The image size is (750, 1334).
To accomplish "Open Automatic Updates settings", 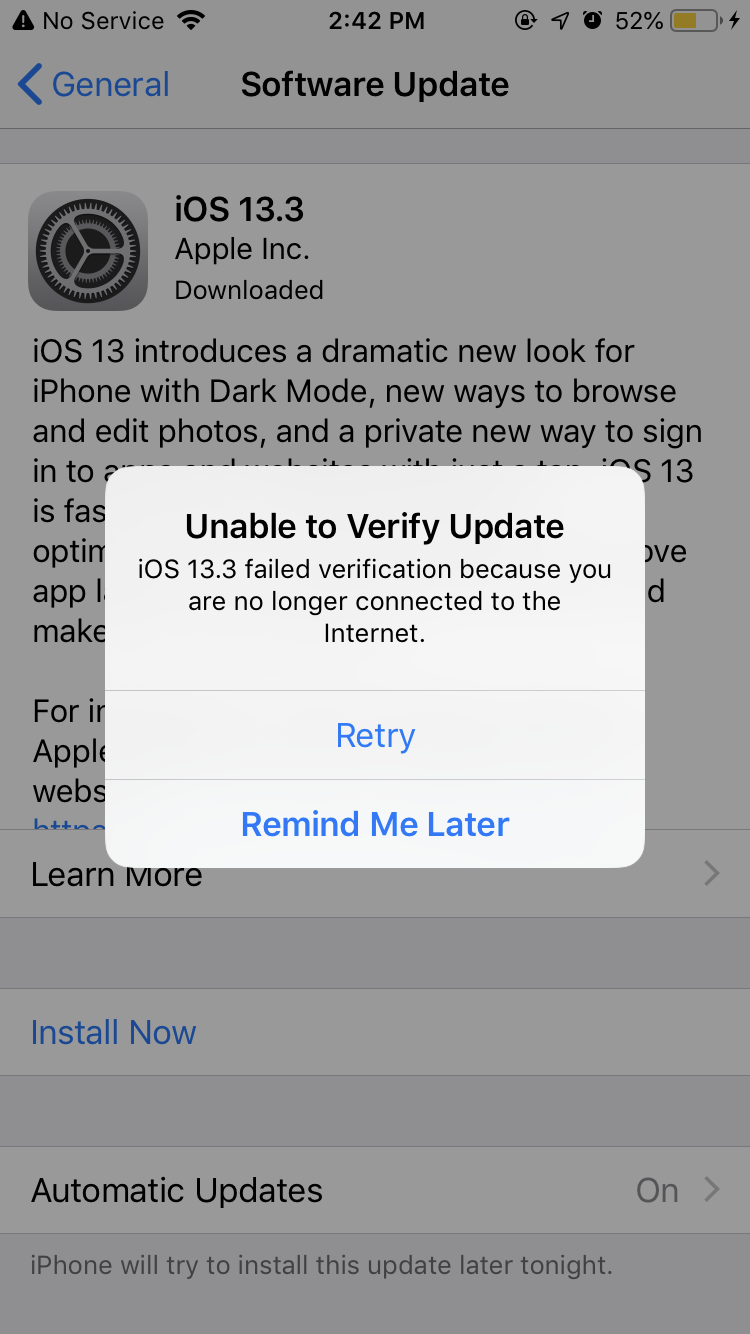I will [375, 1190].
